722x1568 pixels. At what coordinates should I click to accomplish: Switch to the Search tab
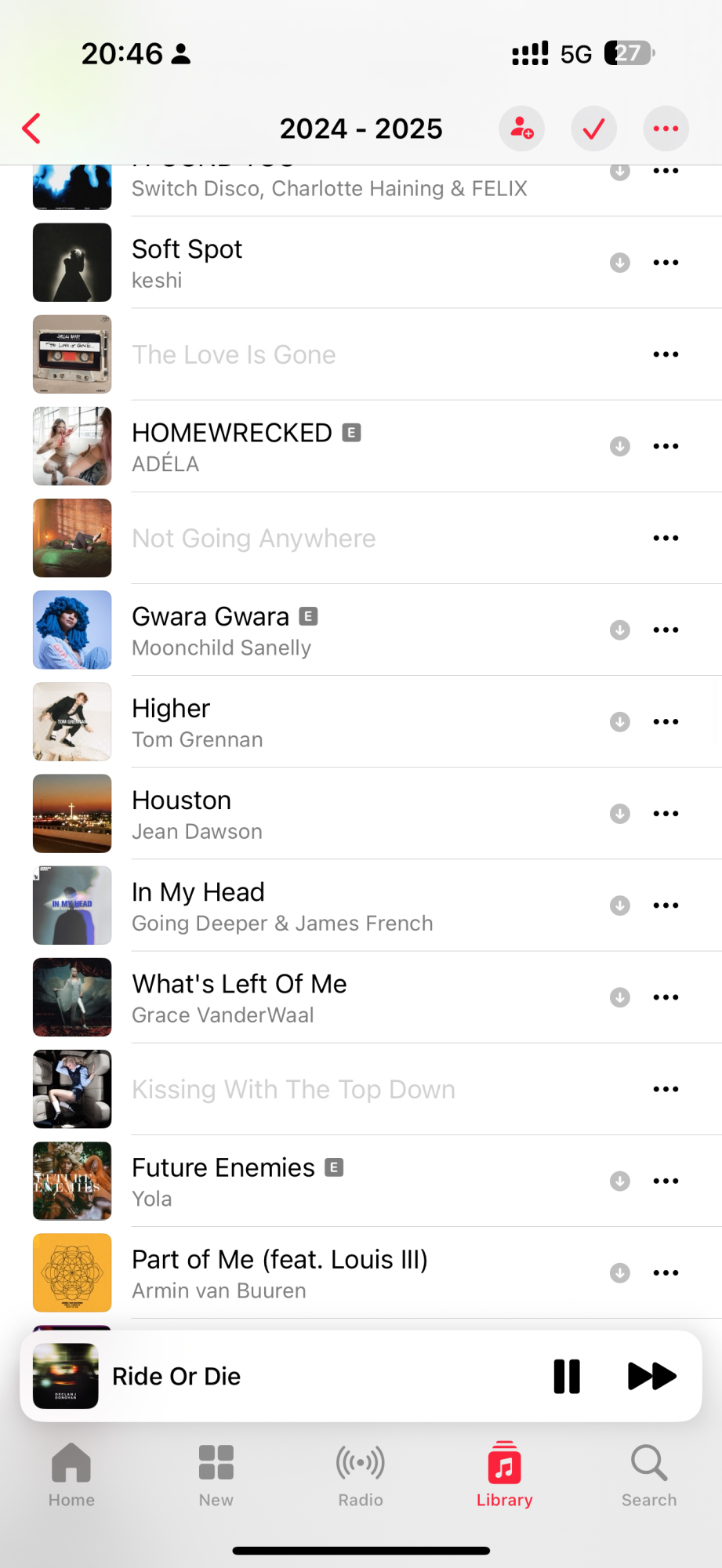point(648,1474)
